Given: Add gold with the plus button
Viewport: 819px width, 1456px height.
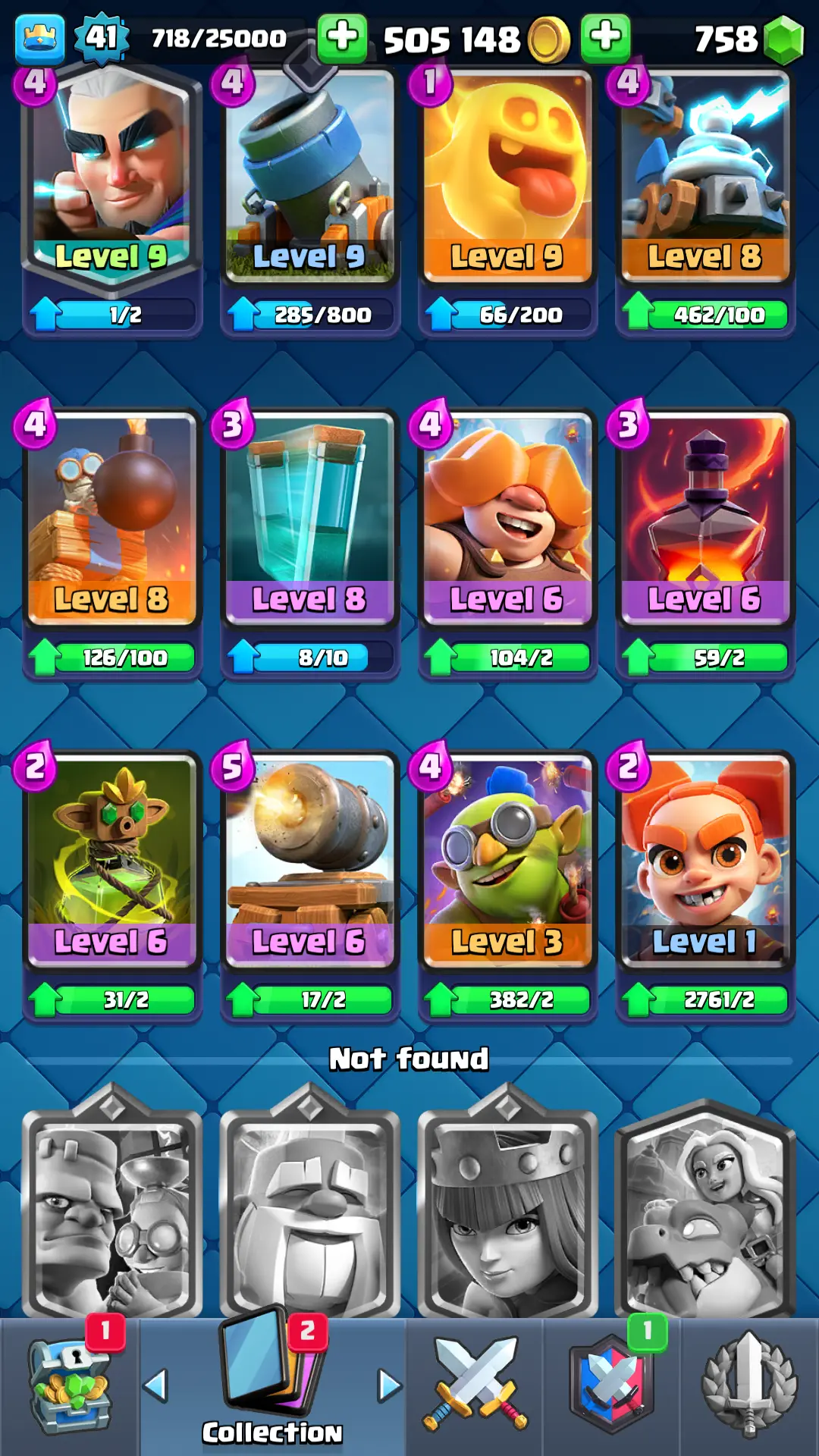Looking at the screenshot, I should click(342, 37).
